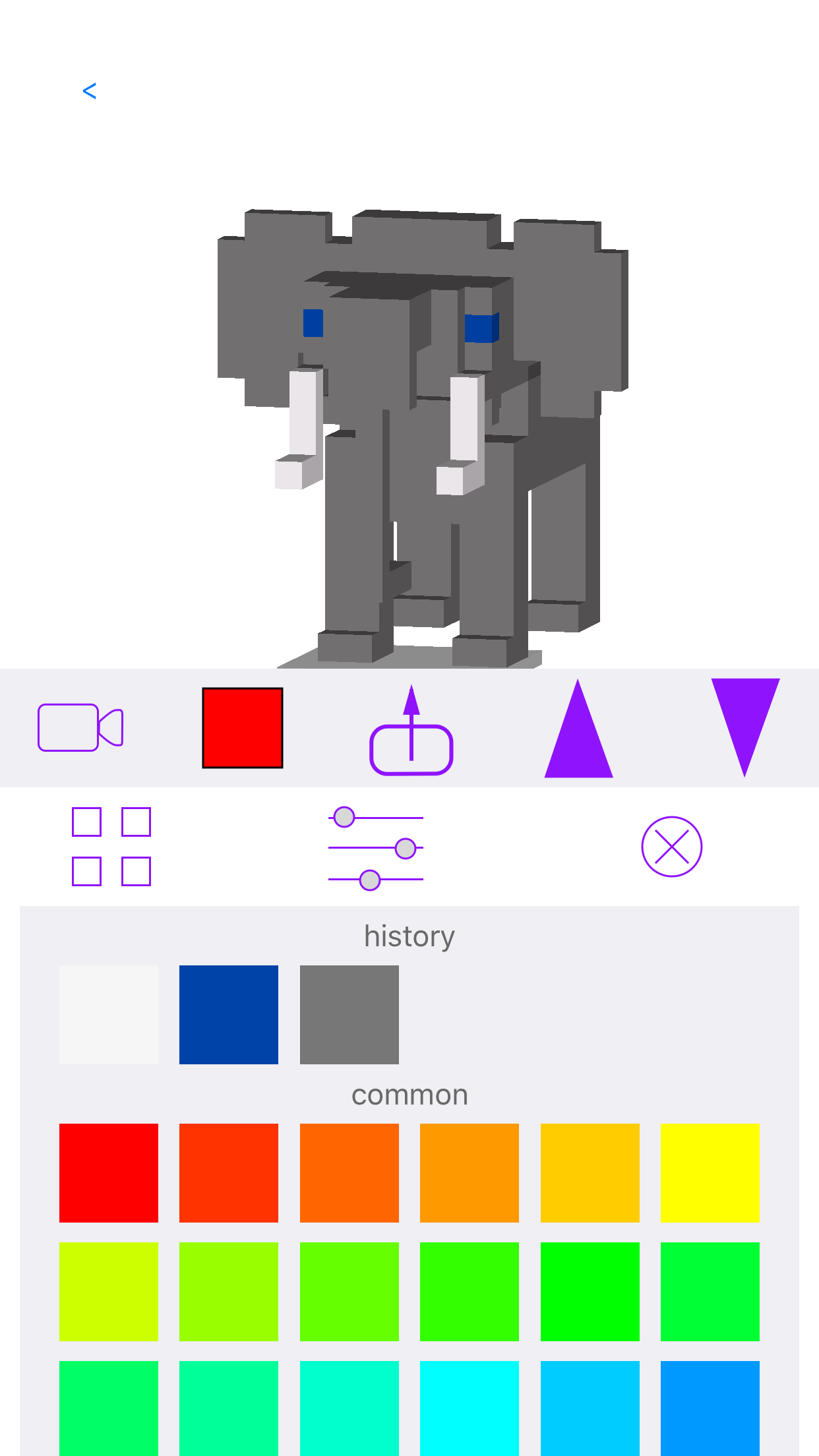Tap the current red color box
Viewport: 819px width, 1456px height.
pos(243,728)
